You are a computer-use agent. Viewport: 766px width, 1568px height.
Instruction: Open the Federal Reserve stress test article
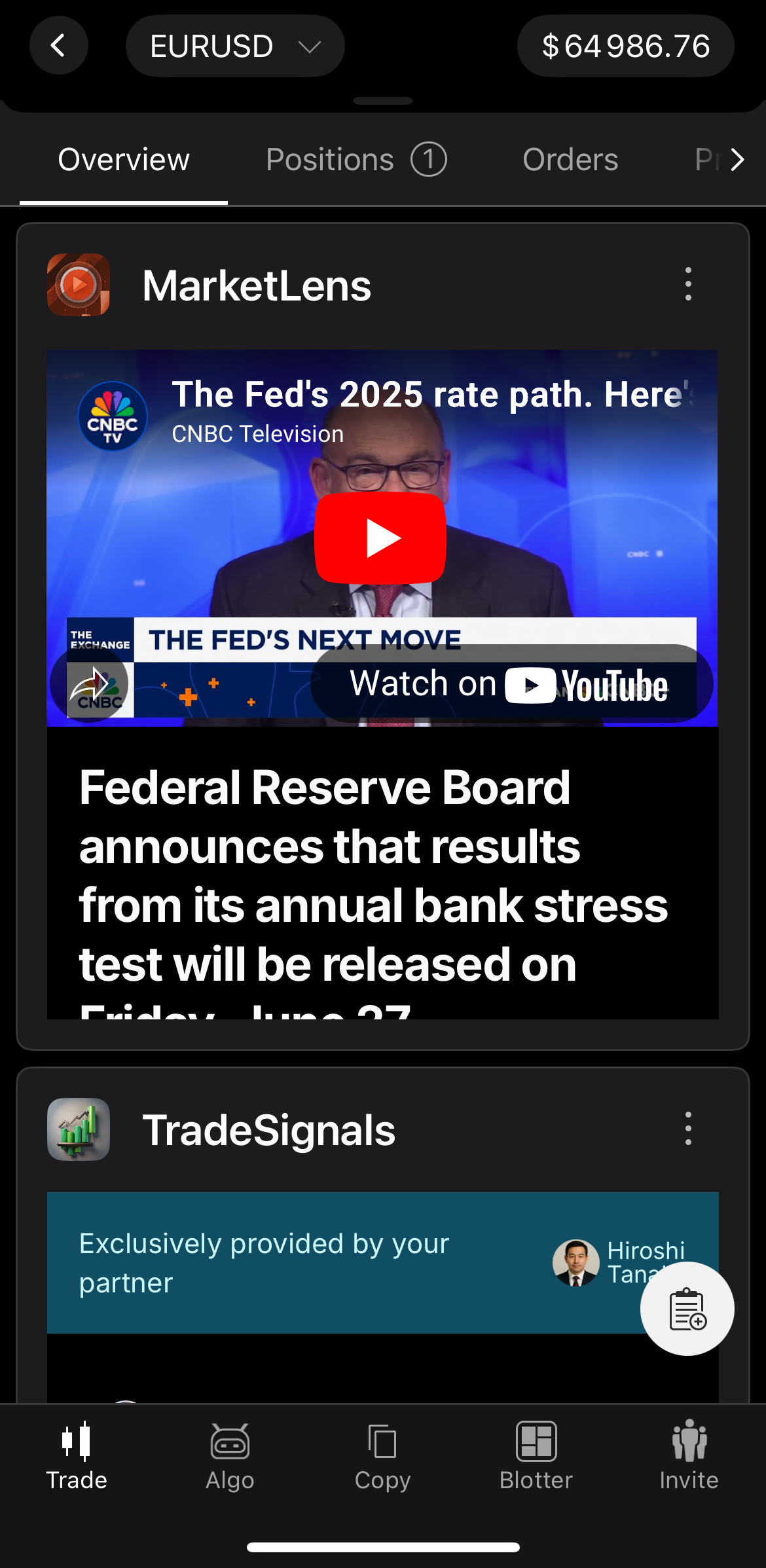click(373, 877)
